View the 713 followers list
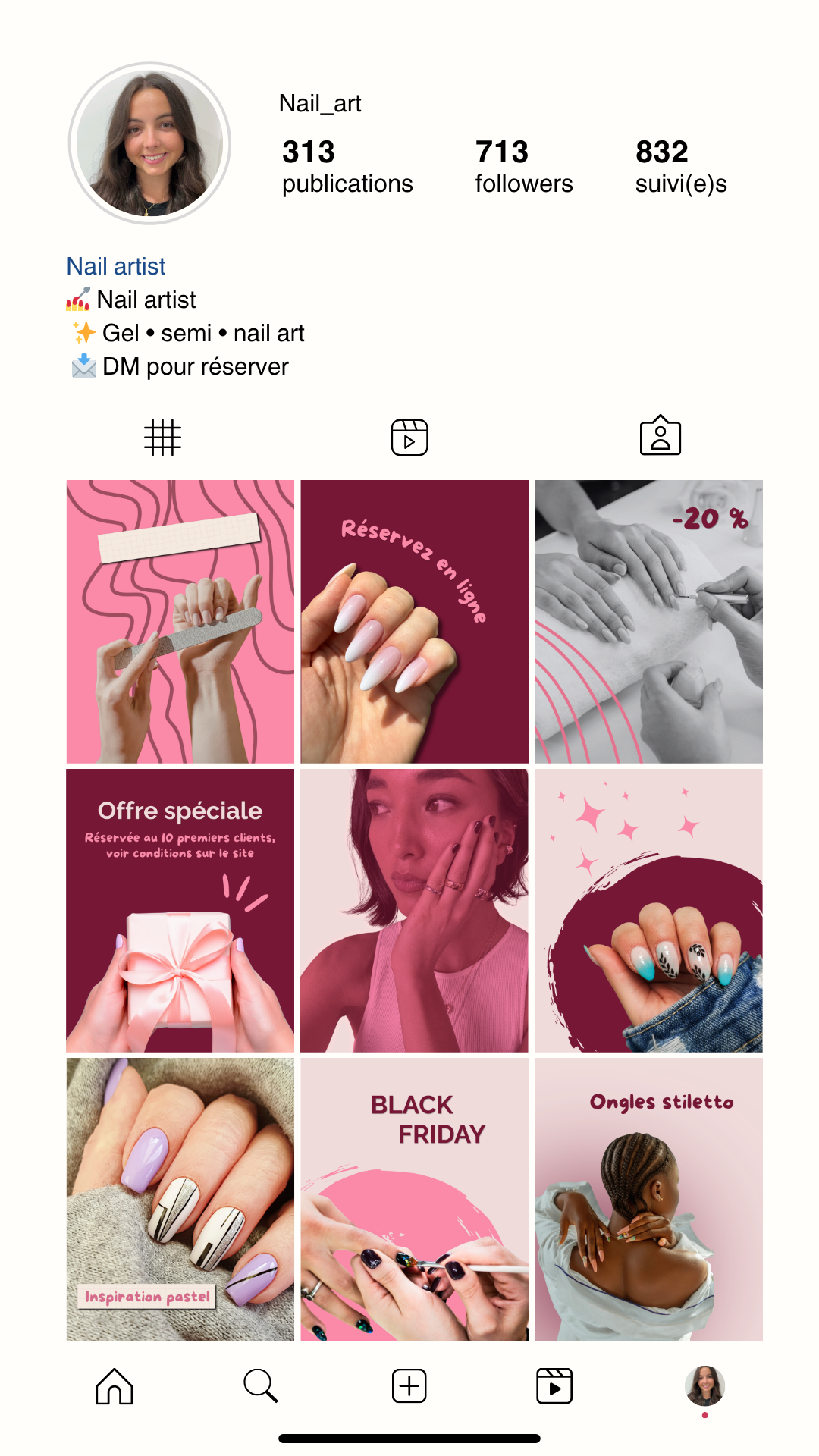819x1456 pixels. pos(523,167)
